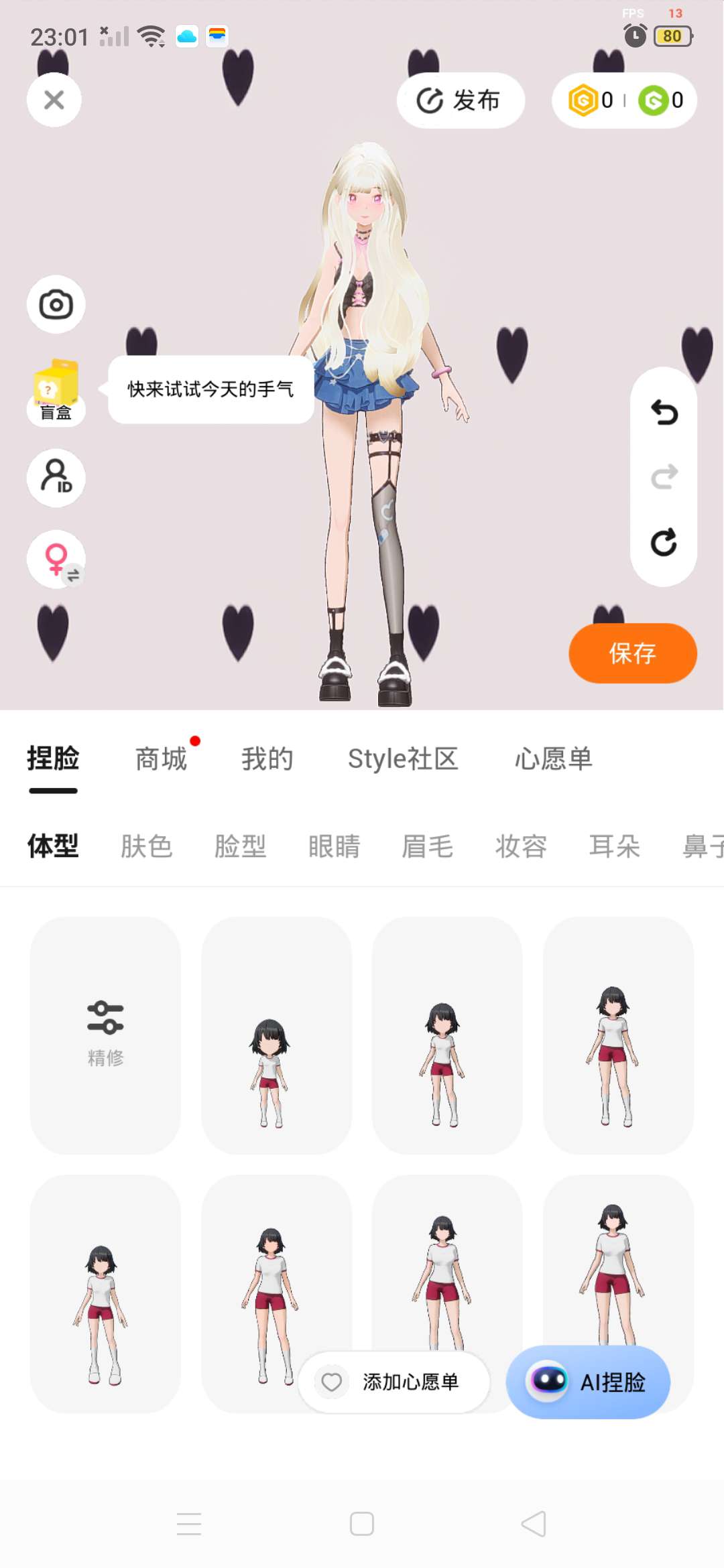Select the 眼睛 category

(x=334, y=846)
